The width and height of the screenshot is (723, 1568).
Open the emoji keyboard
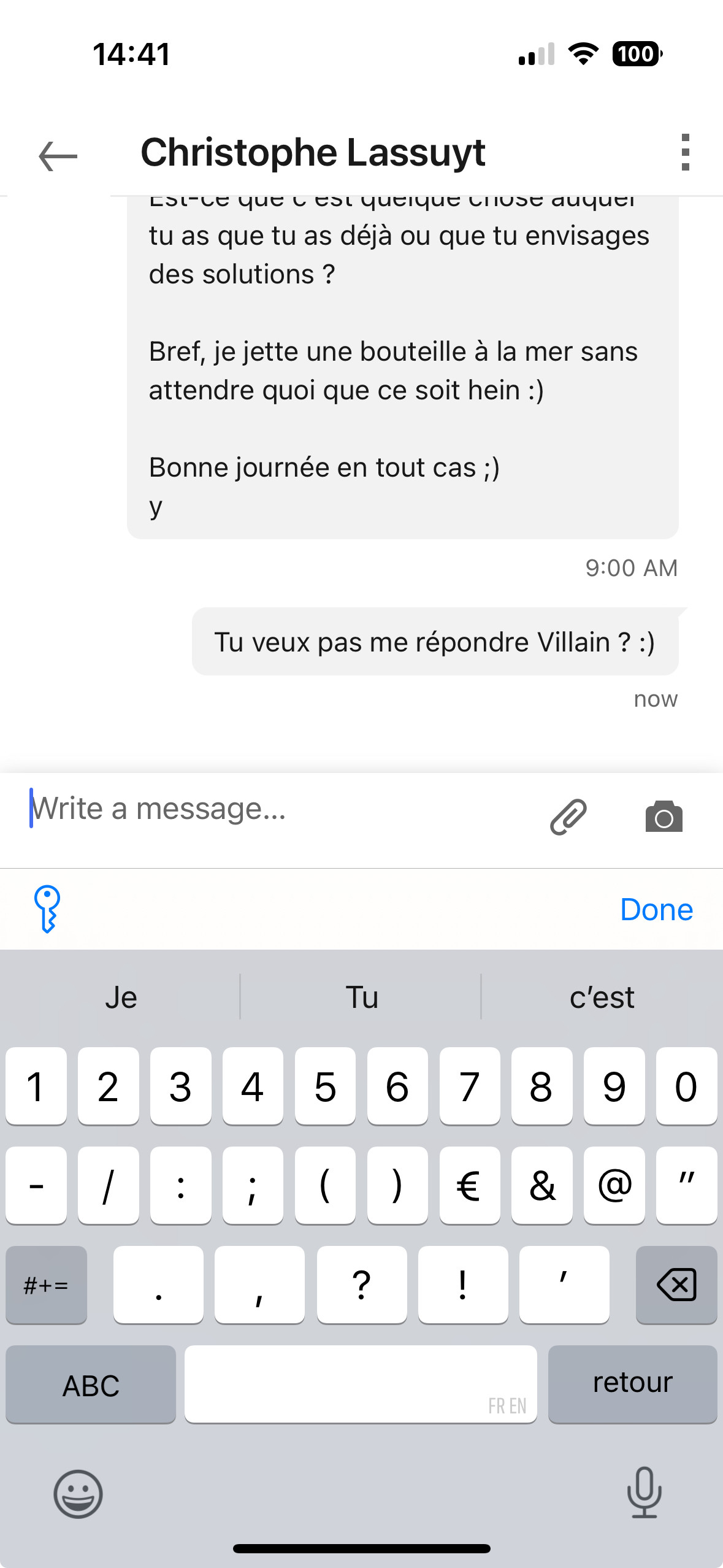pyautogui.click(x=78, y=1494)
